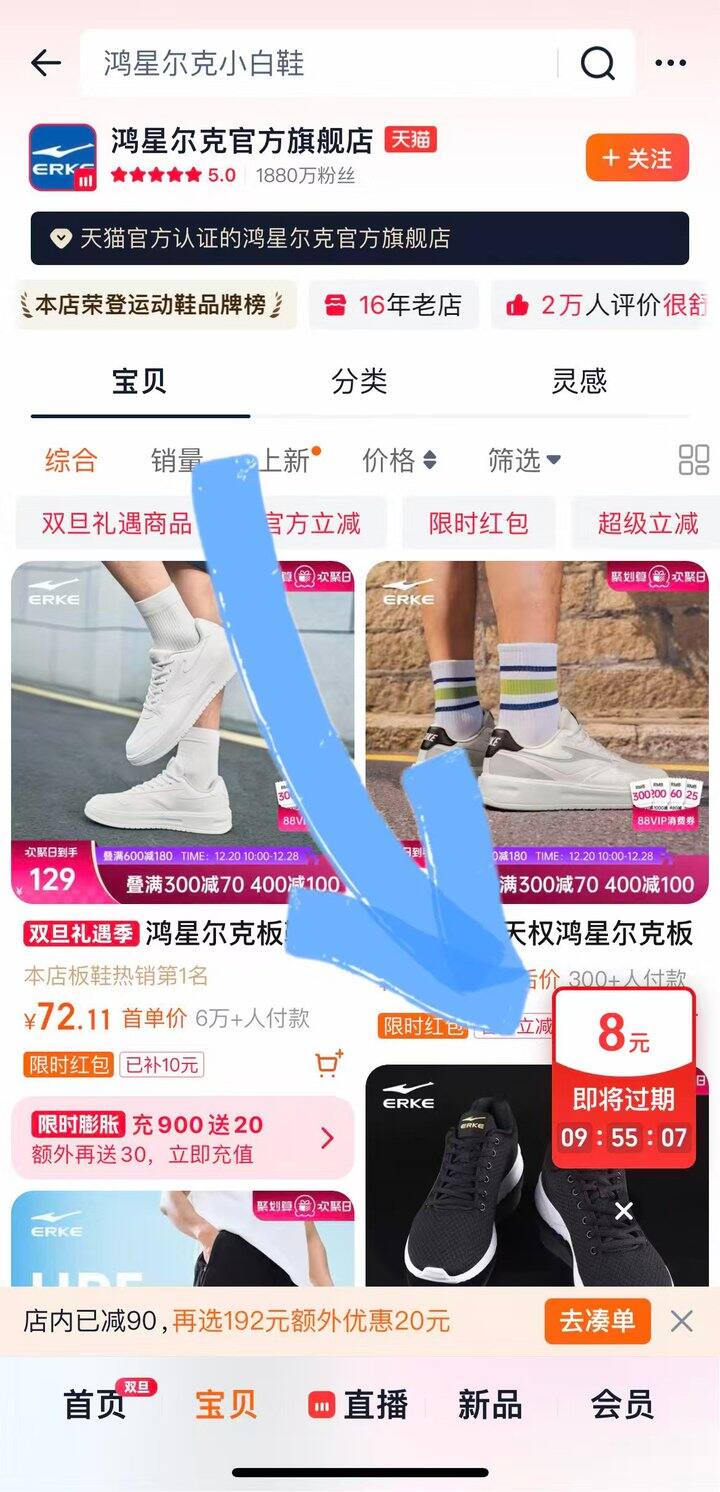Sort products by 价格
Image resolution: width=720 pixels, height=1492 pixels.
pos(399,460)
